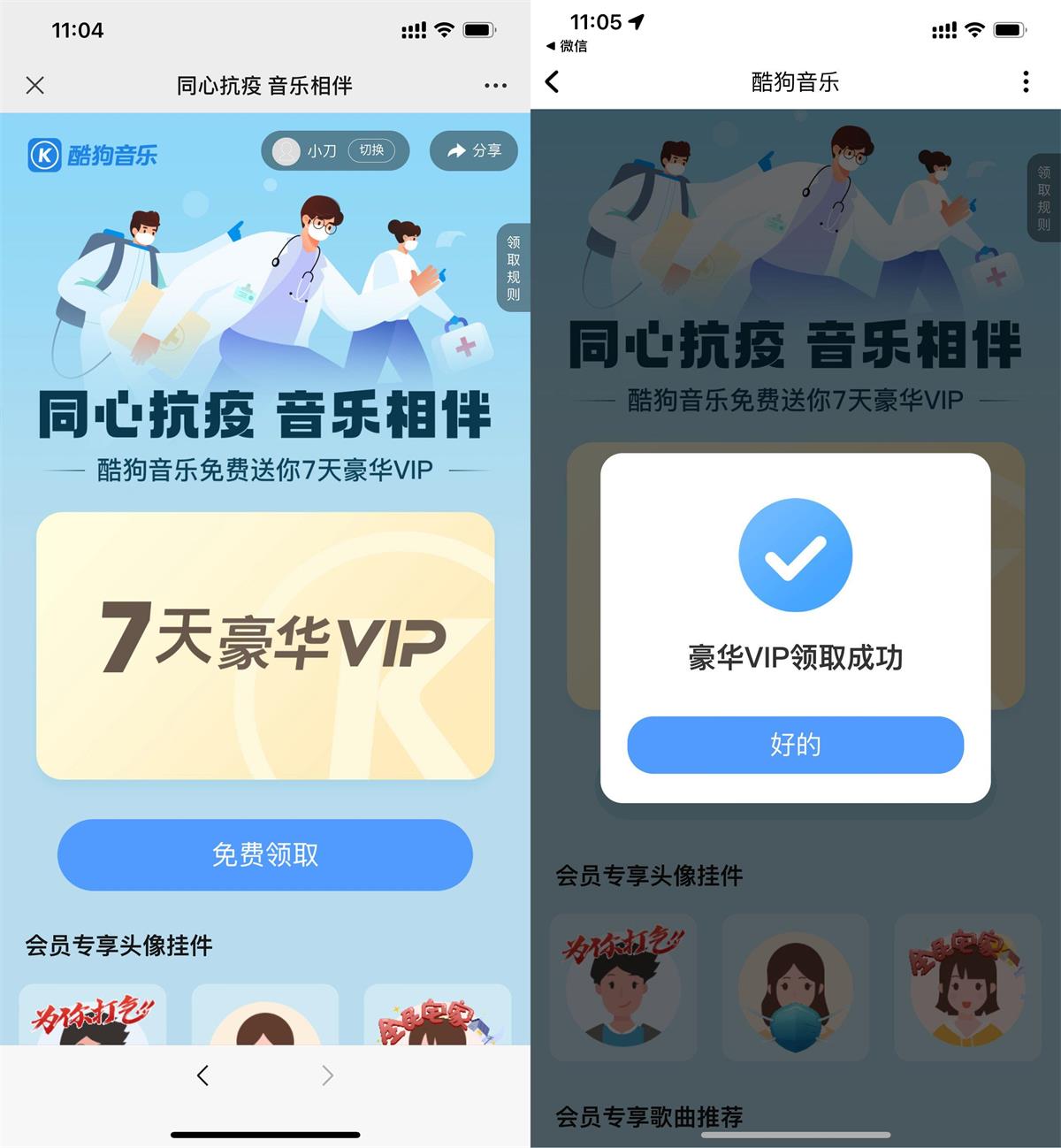The width and height of the screenshot is (1061, 1148).
Task: Click 切换 to switch accounts
Action: 371,150
